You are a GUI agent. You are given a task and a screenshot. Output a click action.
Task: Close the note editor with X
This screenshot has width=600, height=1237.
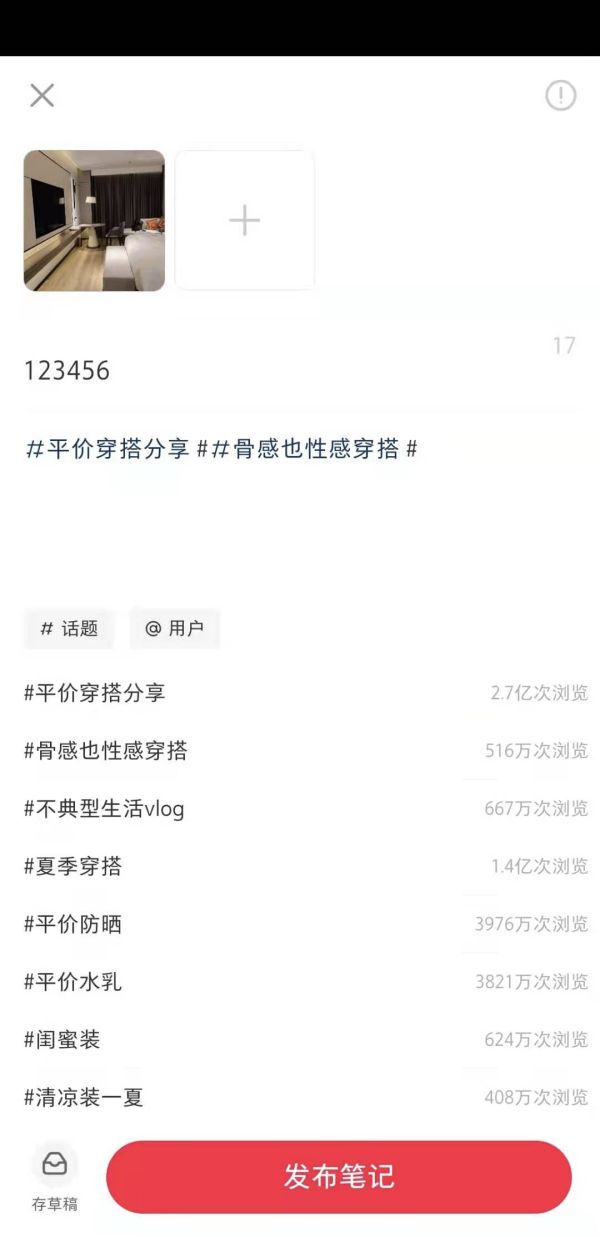point(42,95)
